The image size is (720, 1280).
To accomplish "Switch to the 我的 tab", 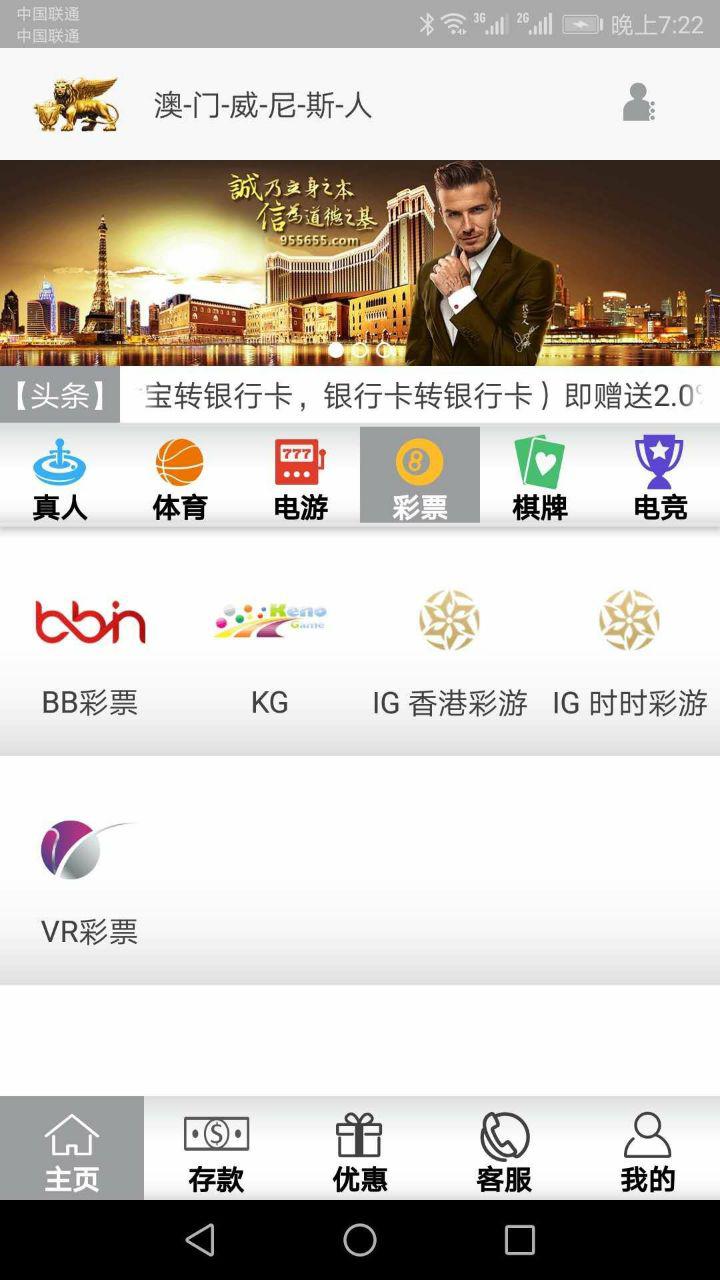I will click(x=648, y=1150).
